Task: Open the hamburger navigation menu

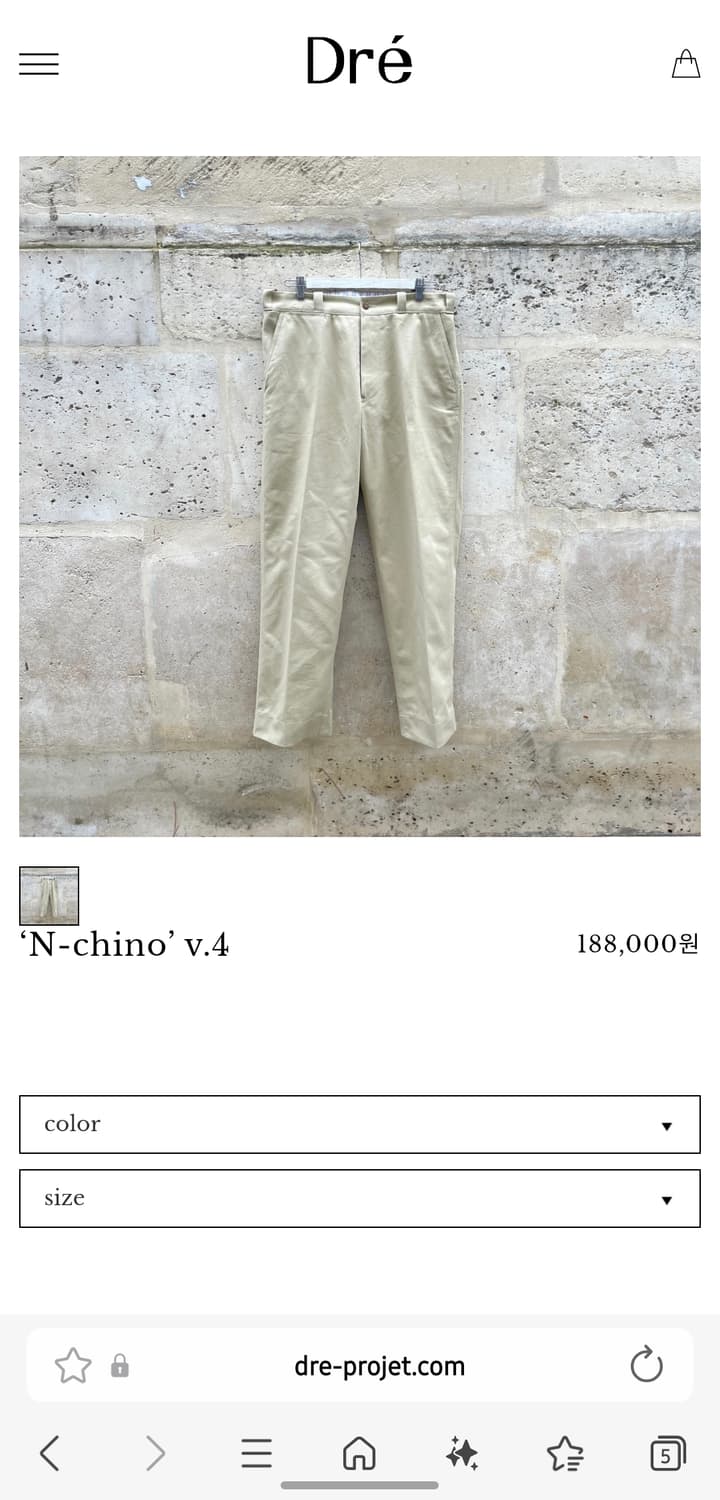Action: [38, 64]
